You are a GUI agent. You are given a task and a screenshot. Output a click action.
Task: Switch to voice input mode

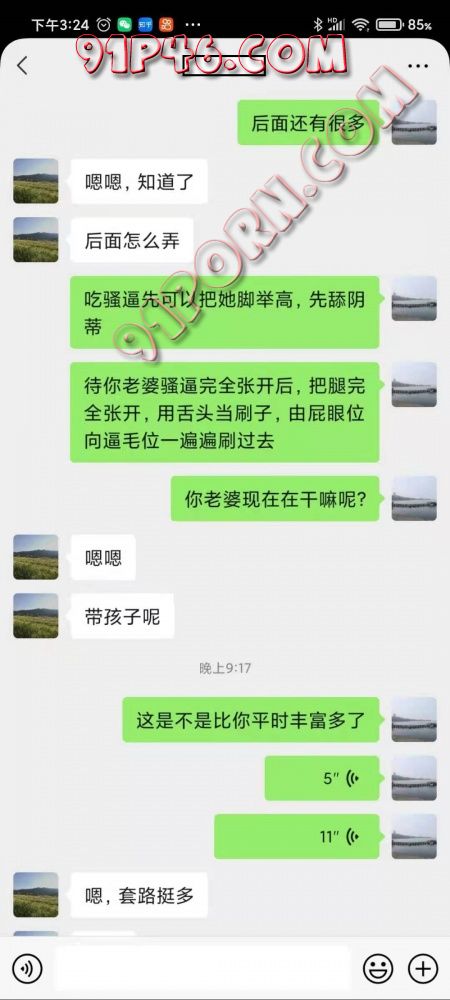(x=27, y=969)
